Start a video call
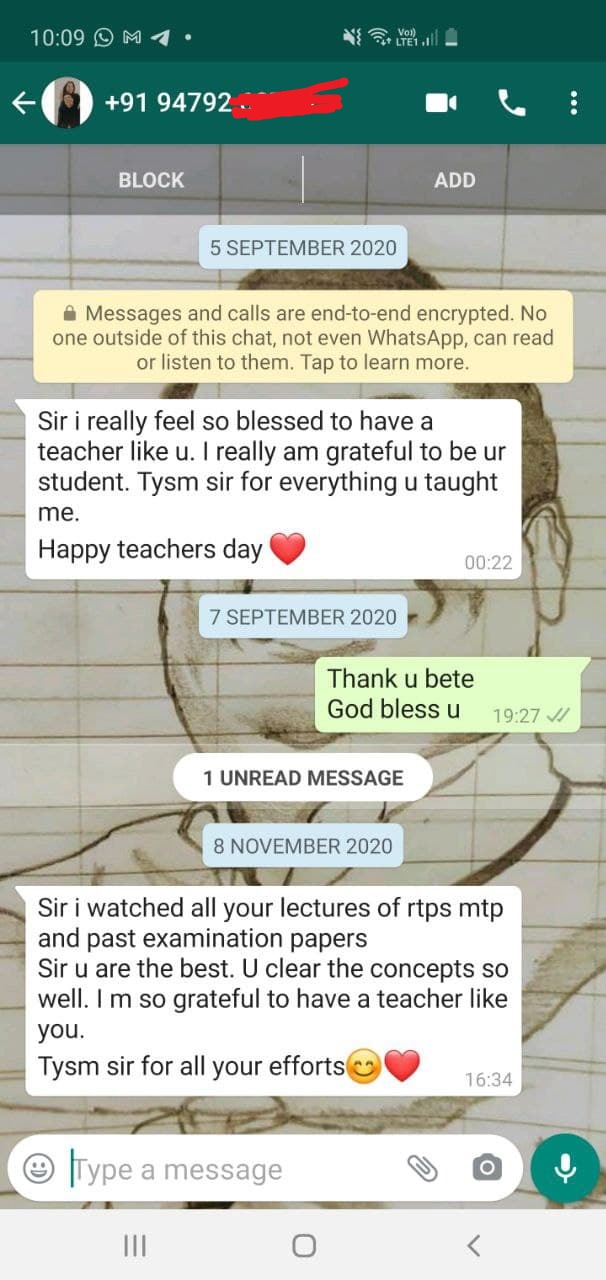This screenshot has width=606, height=1280. (441, 103)
